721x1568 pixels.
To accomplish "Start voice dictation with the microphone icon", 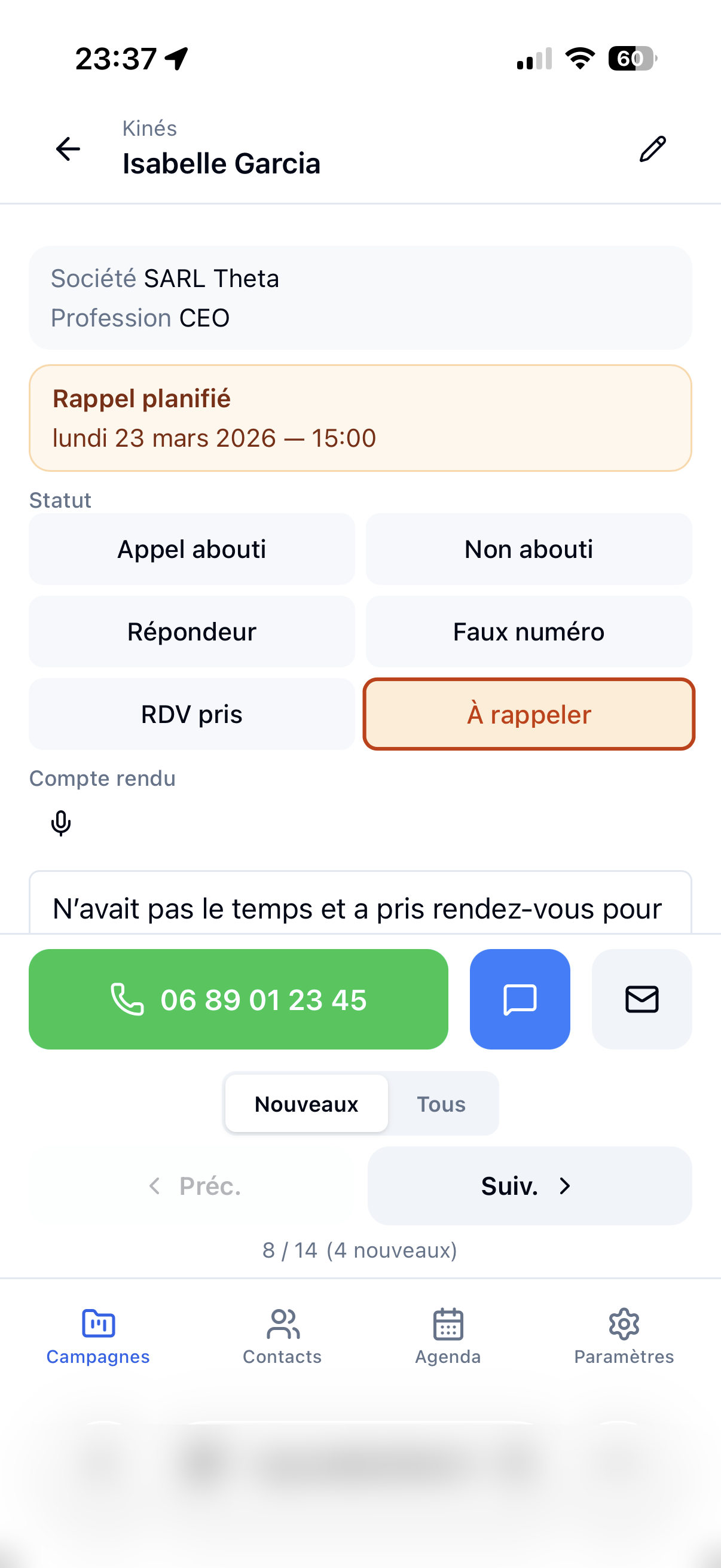I will point(60,824).
